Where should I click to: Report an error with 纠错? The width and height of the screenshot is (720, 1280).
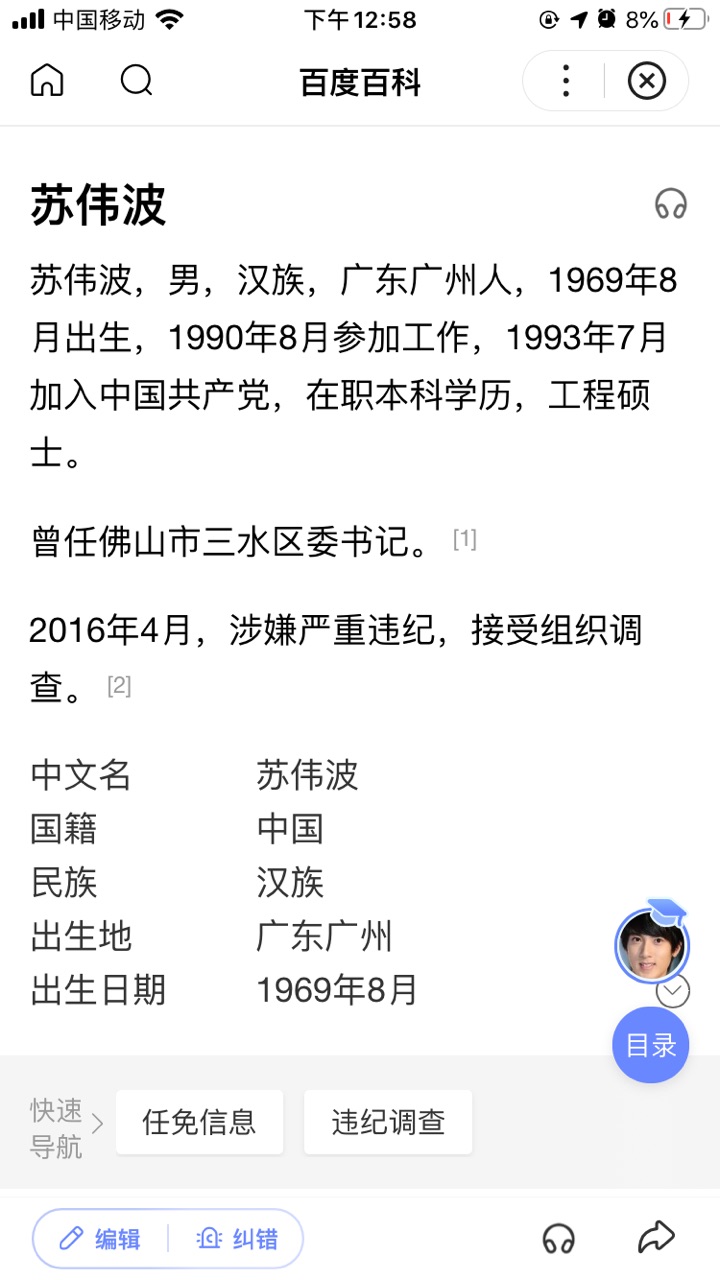pos(237,1239)
